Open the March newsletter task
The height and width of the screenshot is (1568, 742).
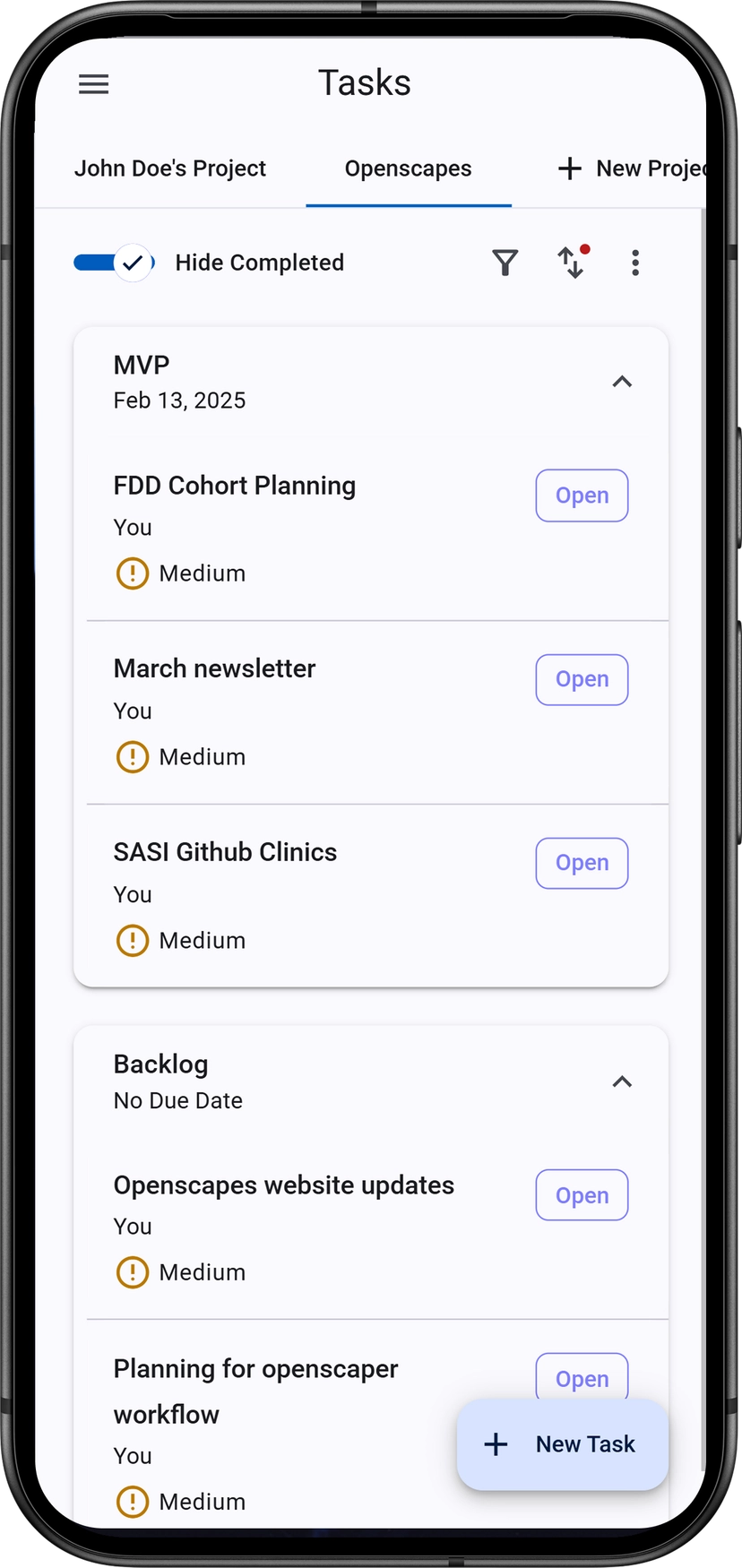(x=215, y=668)
